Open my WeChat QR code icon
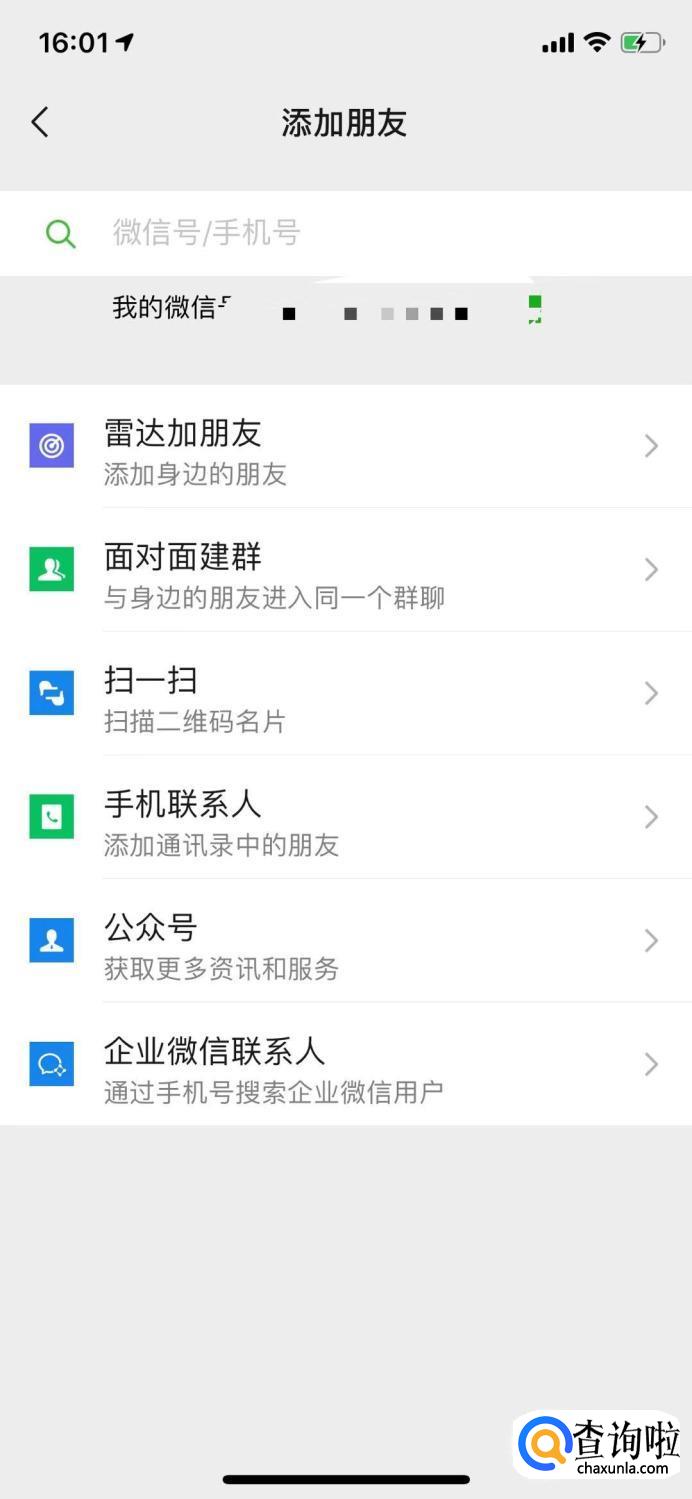Image resolution: width=692 pixels, height=1499 pixels. coord(535,309)
